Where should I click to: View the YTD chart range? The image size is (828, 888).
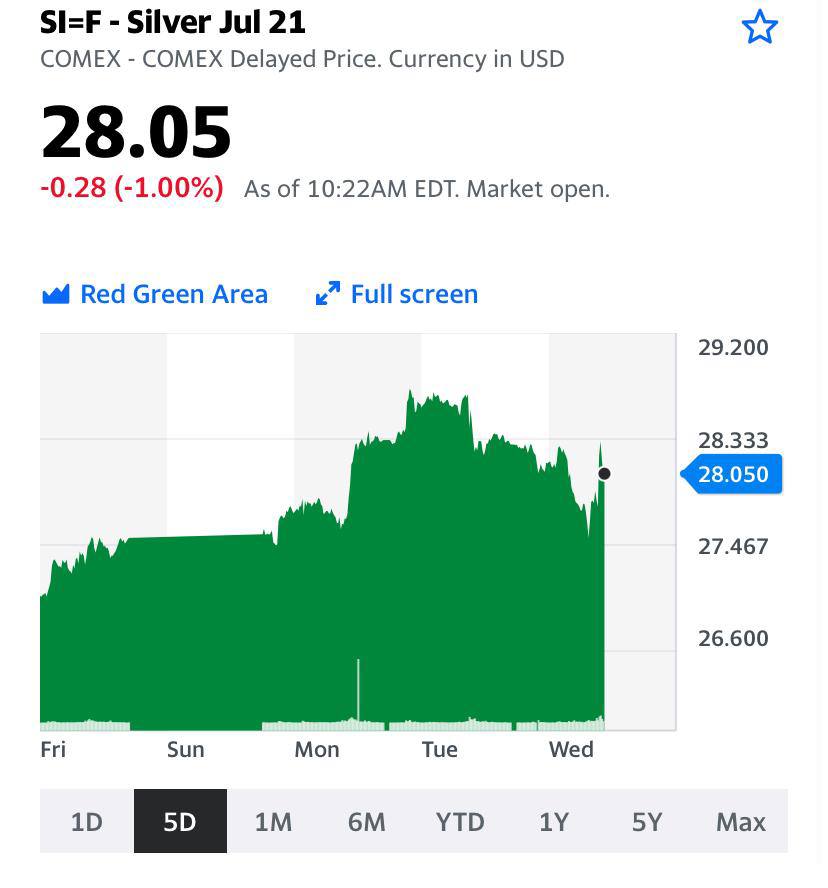460,822
